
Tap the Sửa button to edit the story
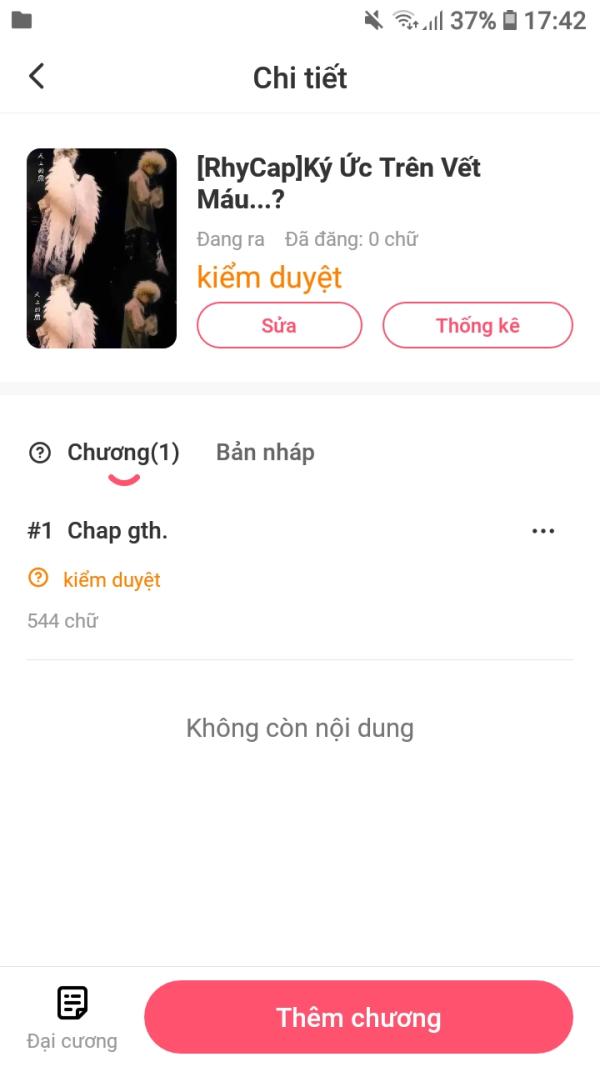point(280,325)
